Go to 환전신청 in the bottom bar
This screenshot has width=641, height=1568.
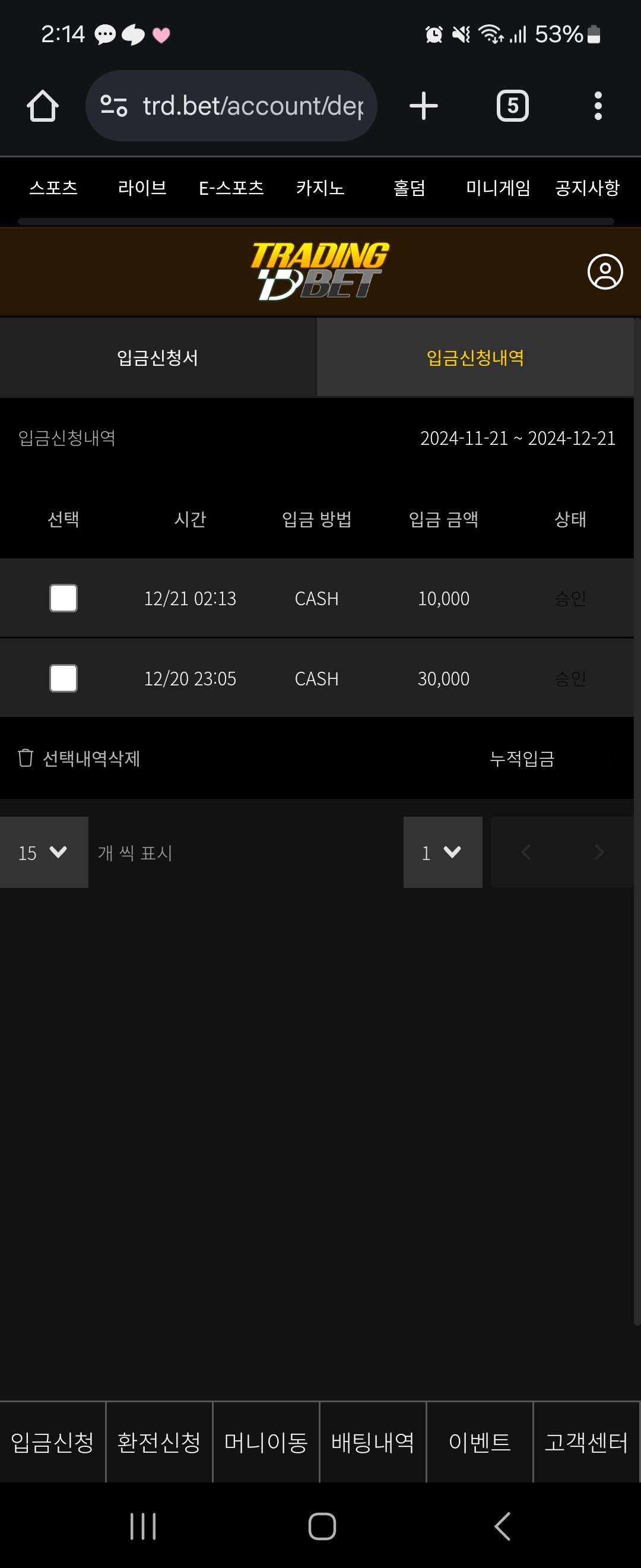pos(158,1442)
